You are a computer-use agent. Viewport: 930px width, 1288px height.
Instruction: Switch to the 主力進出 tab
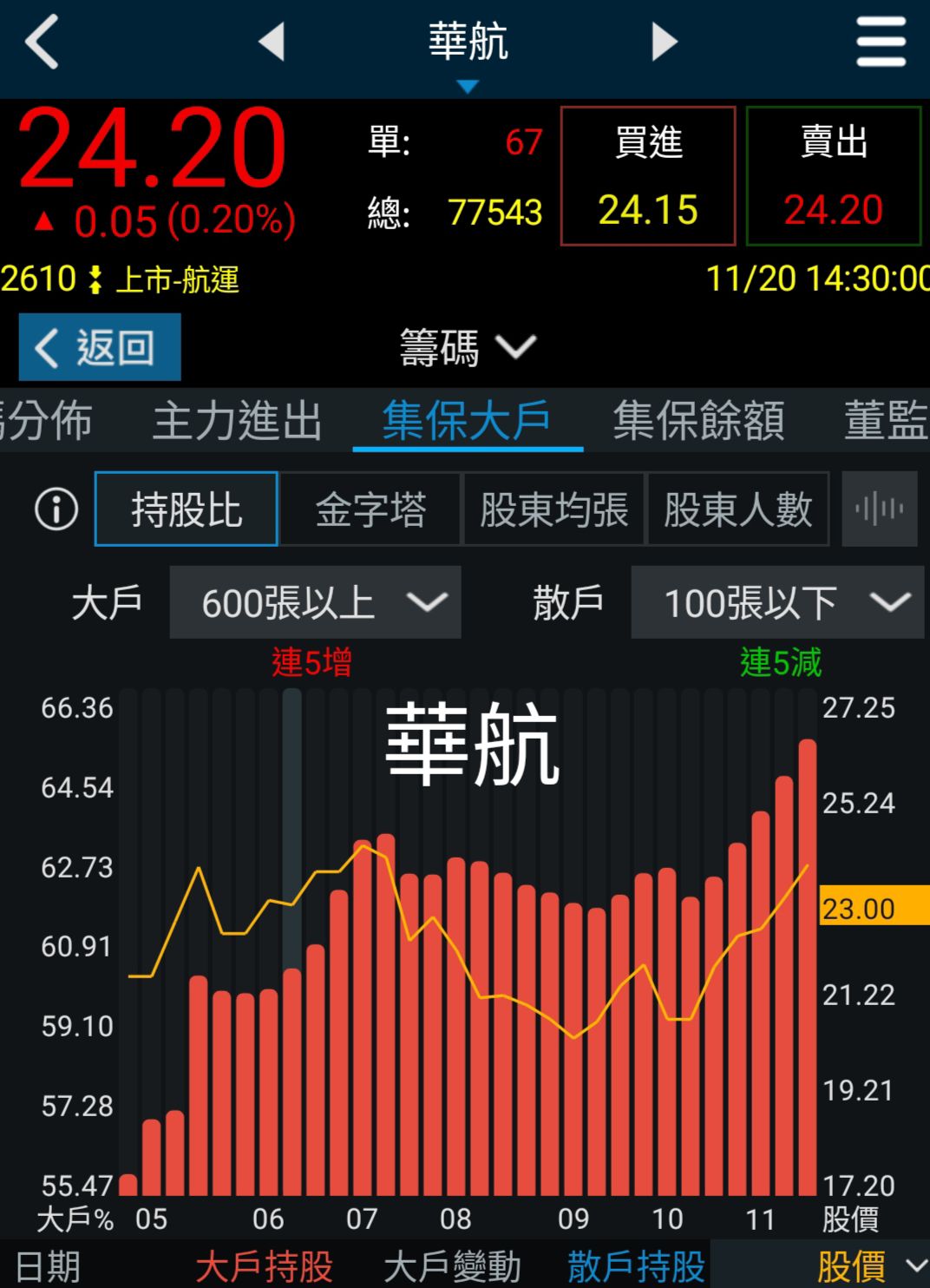(x=237, y=421)
